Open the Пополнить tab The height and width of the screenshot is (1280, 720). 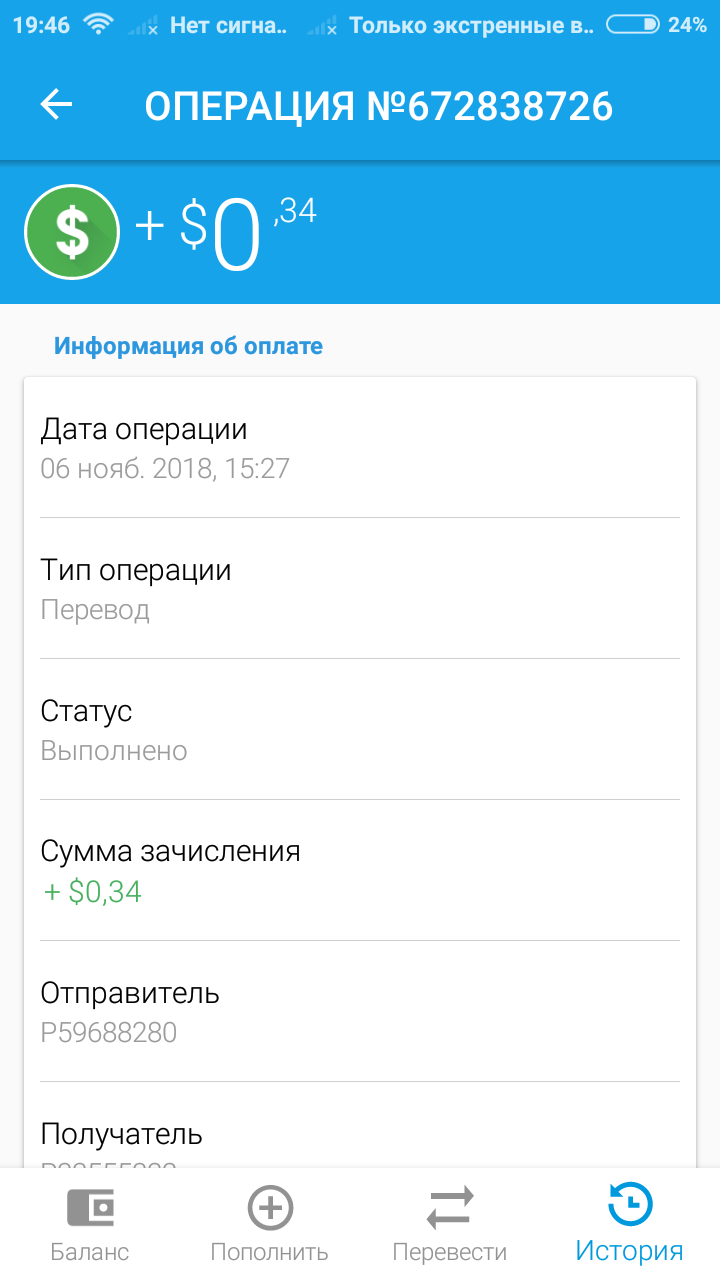[x=270, y=1224]
